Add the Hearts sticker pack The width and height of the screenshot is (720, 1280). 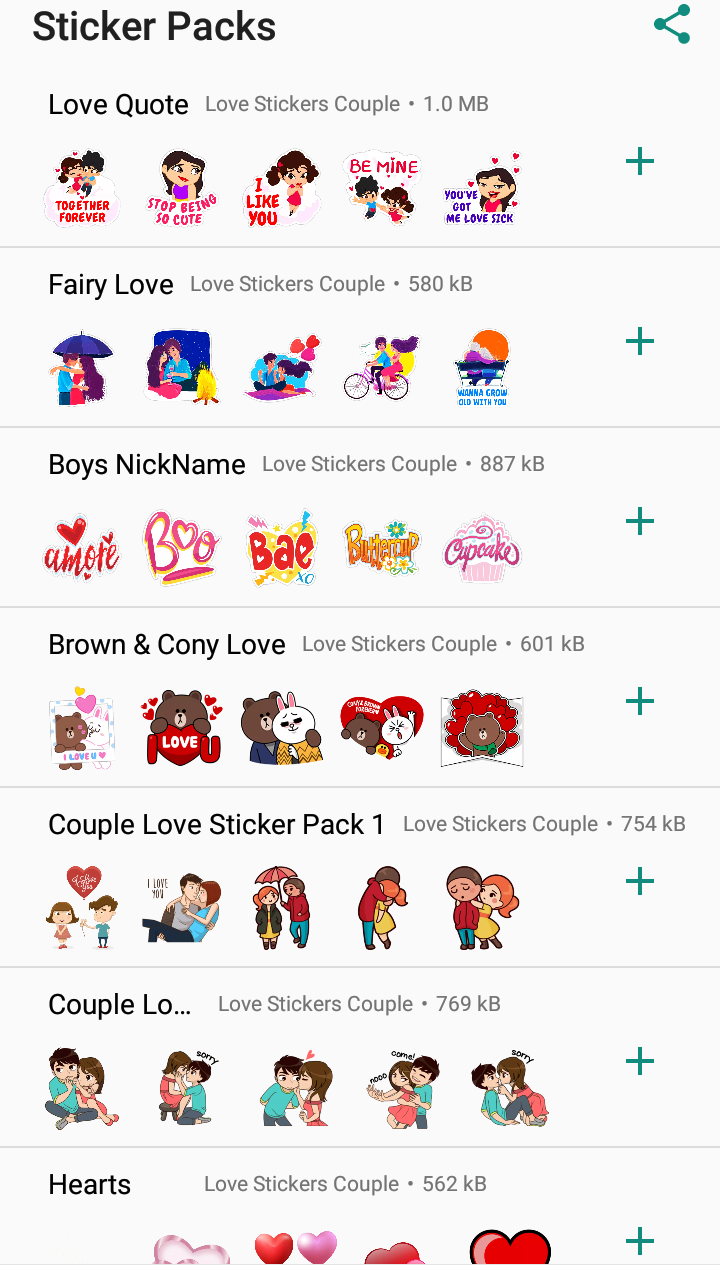point(639,1241)
